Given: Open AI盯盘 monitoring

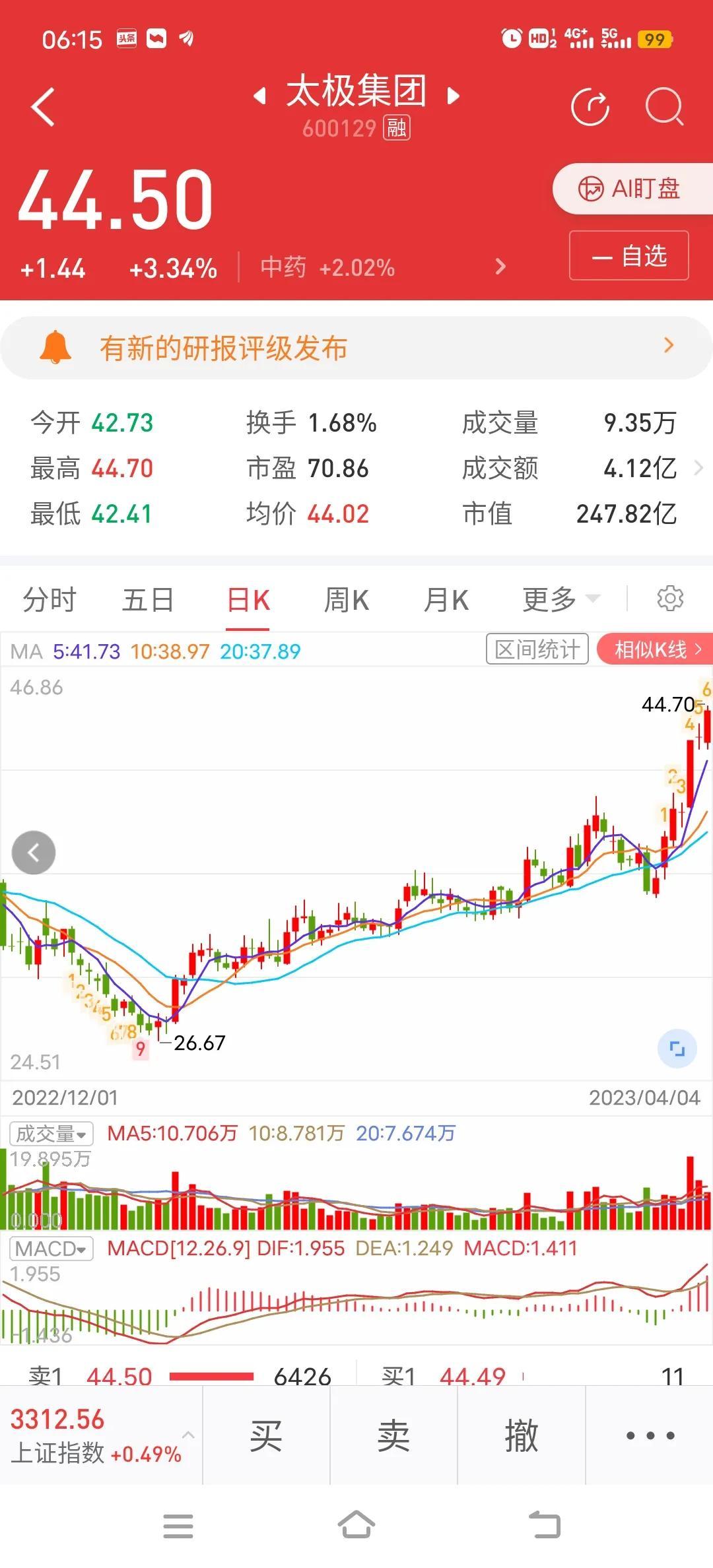Looking at the screenshot, I should coord(632,189).
